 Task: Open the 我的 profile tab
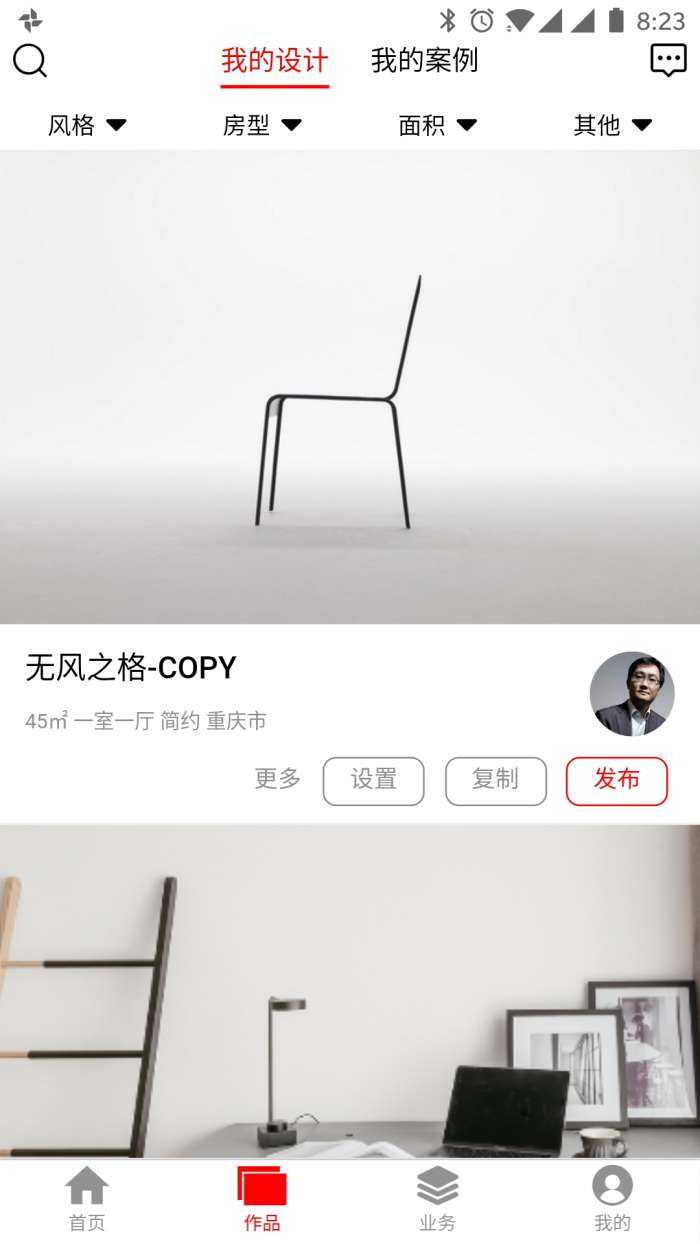tap(612, 1200)
